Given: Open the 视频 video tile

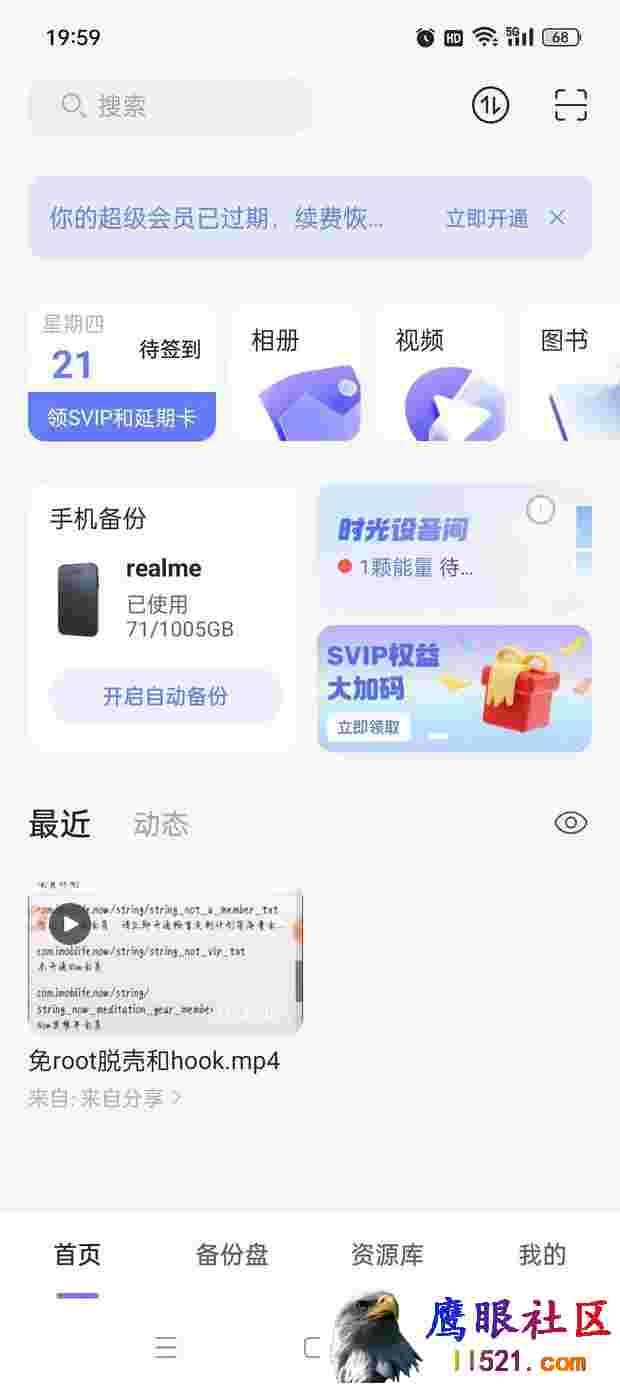Looking at the screenshot, I should 440,373.
